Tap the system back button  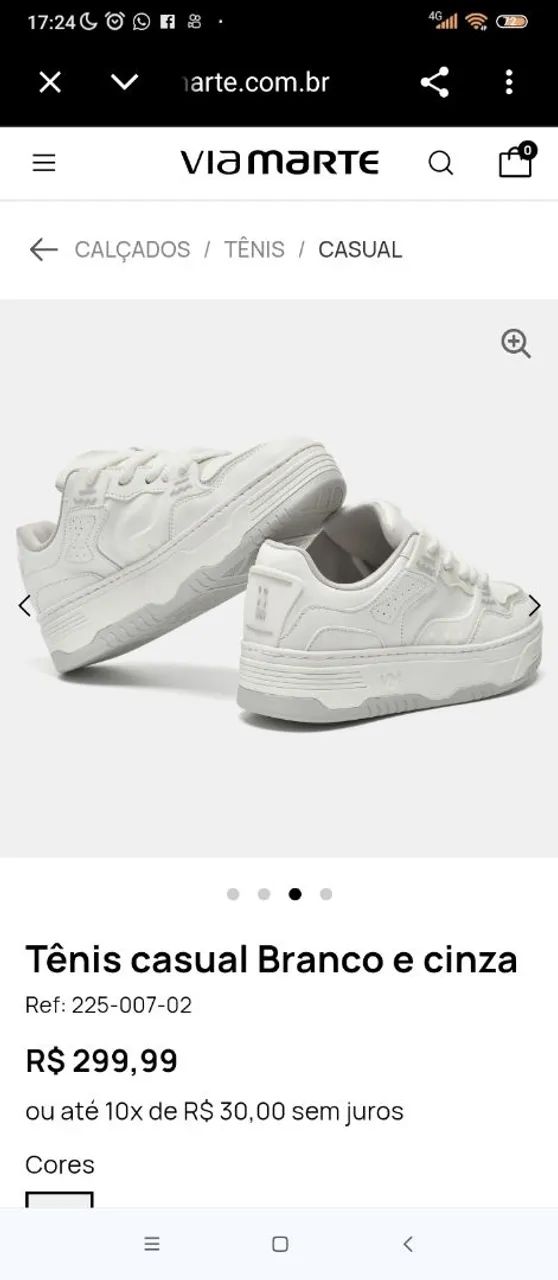click(407, 1244)
